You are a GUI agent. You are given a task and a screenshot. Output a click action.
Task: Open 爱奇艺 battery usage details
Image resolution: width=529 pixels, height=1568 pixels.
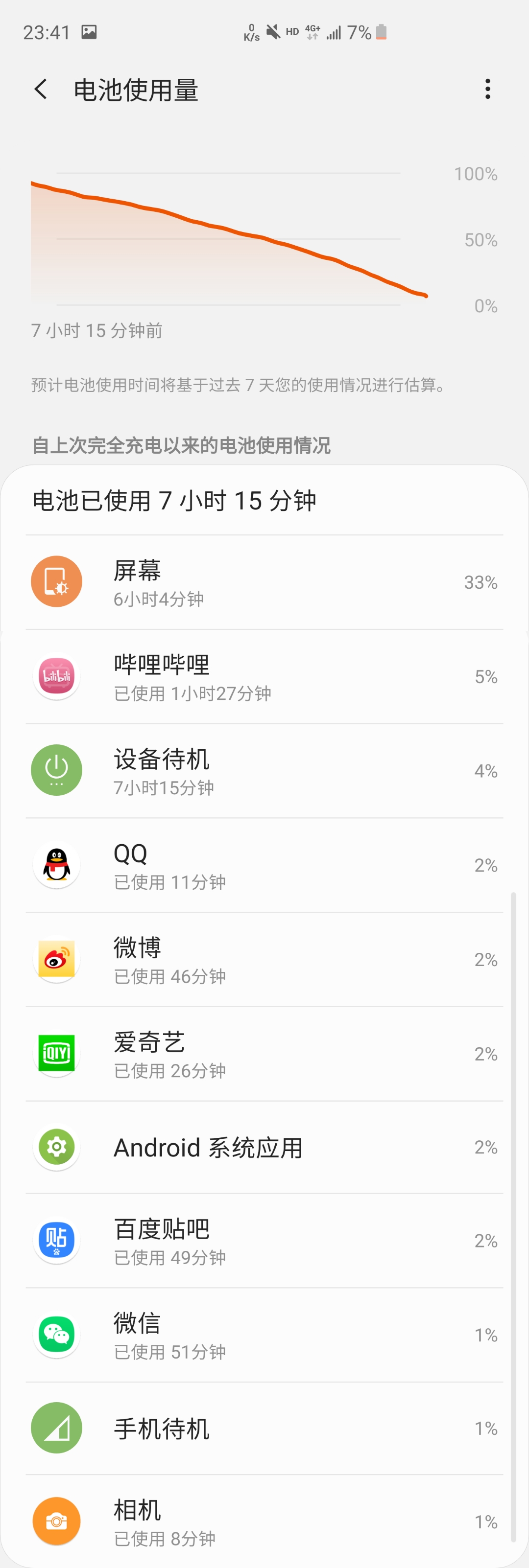tap(264, 1054)
